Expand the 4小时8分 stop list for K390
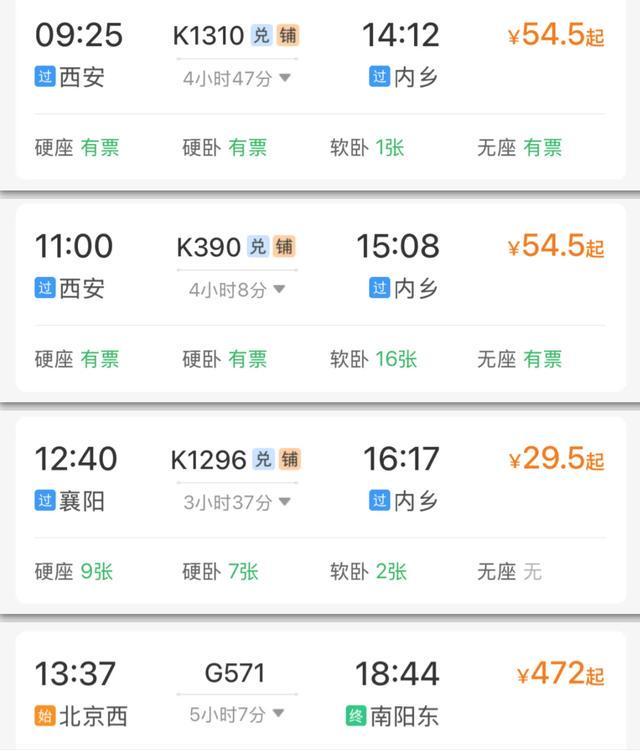Screen dimensions: 640x751 pos(237,290)
